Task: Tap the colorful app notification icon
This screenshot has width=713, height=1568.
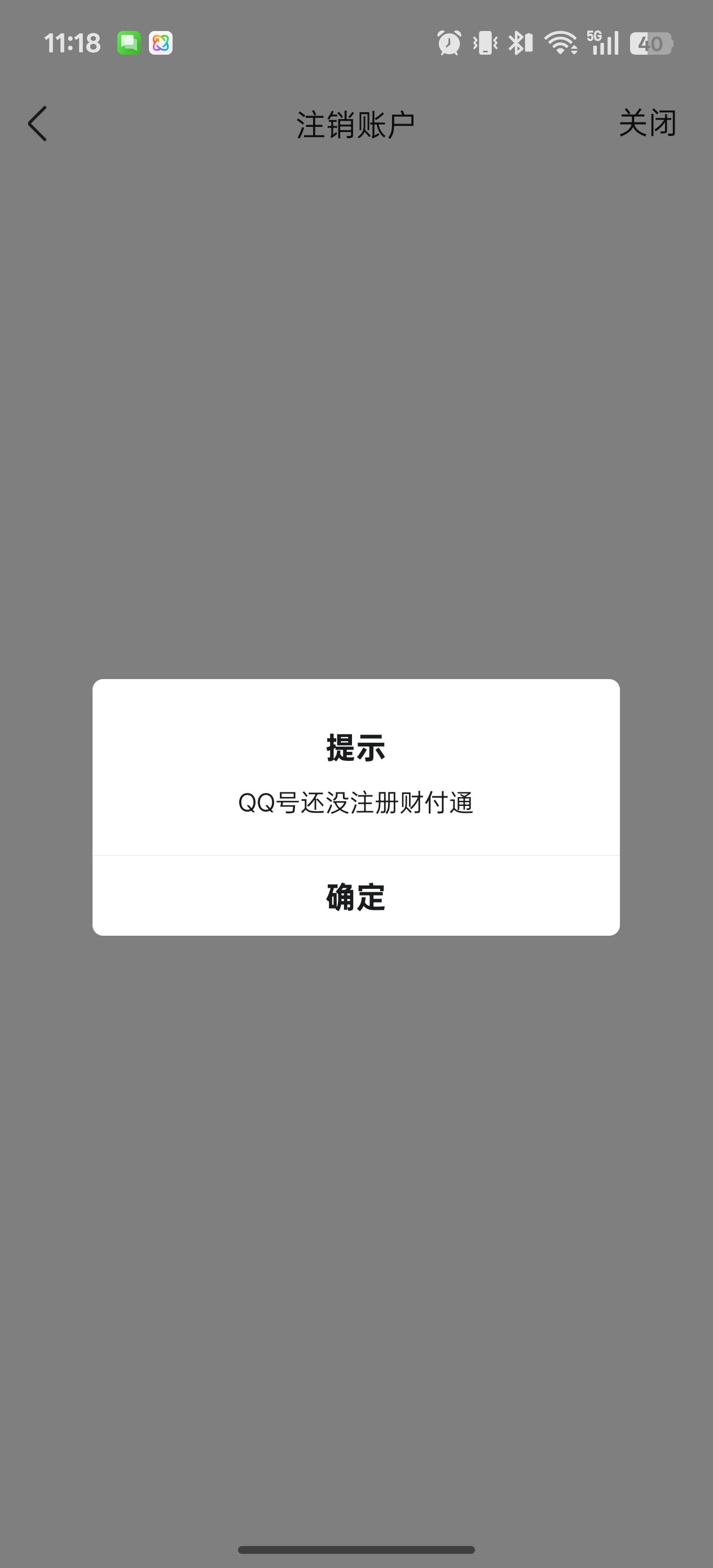Action: click(x=160, y=43)
